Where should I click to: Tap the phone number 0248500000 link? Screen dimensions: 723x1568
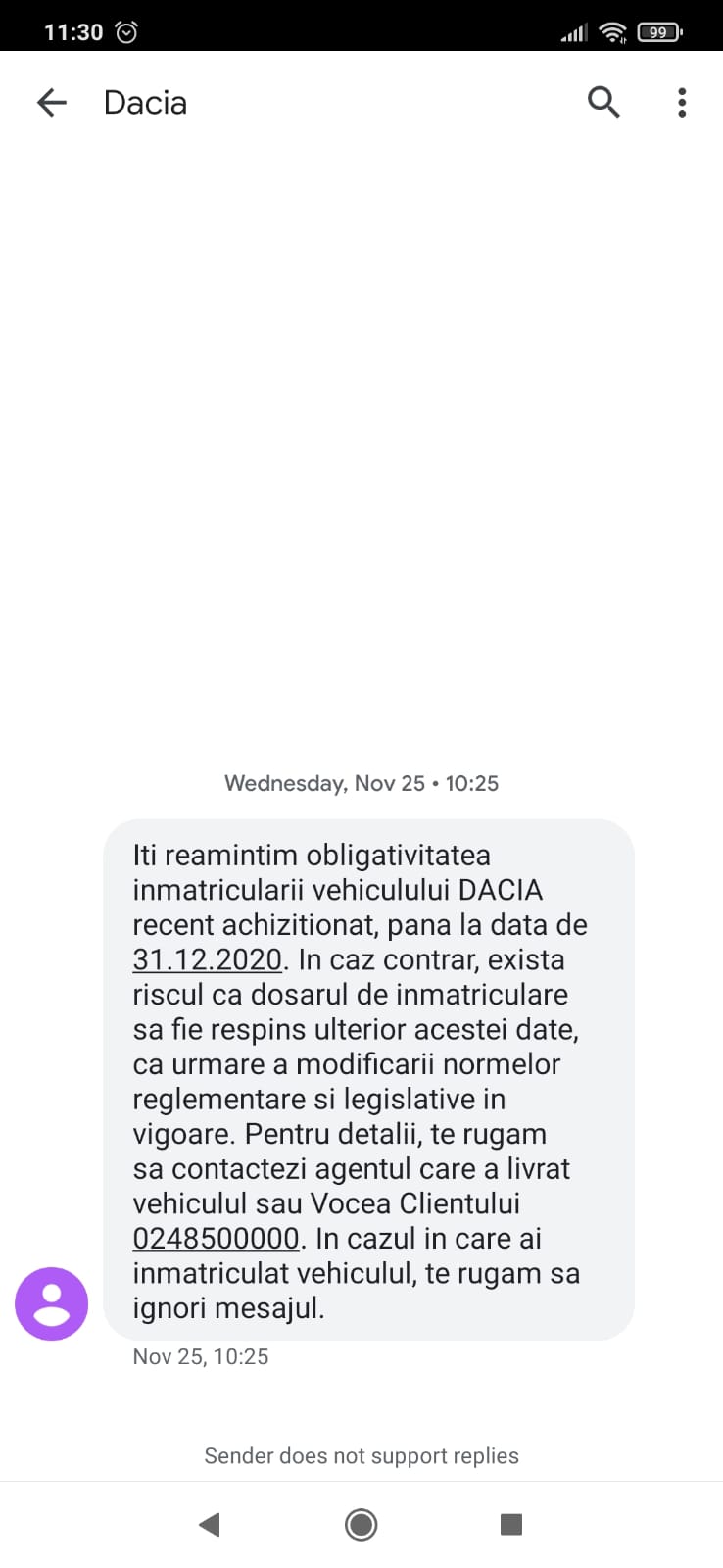[x=216, y=1239]
